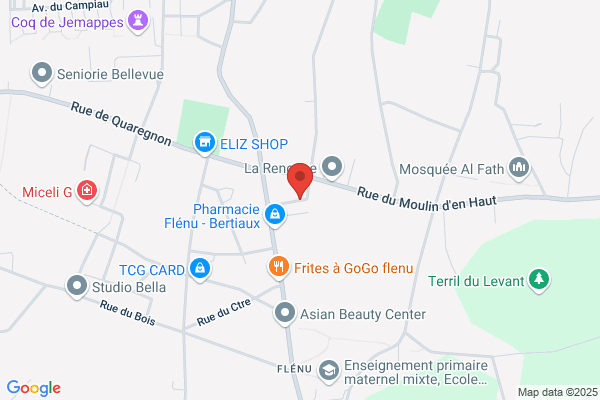Open the Google logo link
Screen dimensions: 600x400
pos(34,388)
